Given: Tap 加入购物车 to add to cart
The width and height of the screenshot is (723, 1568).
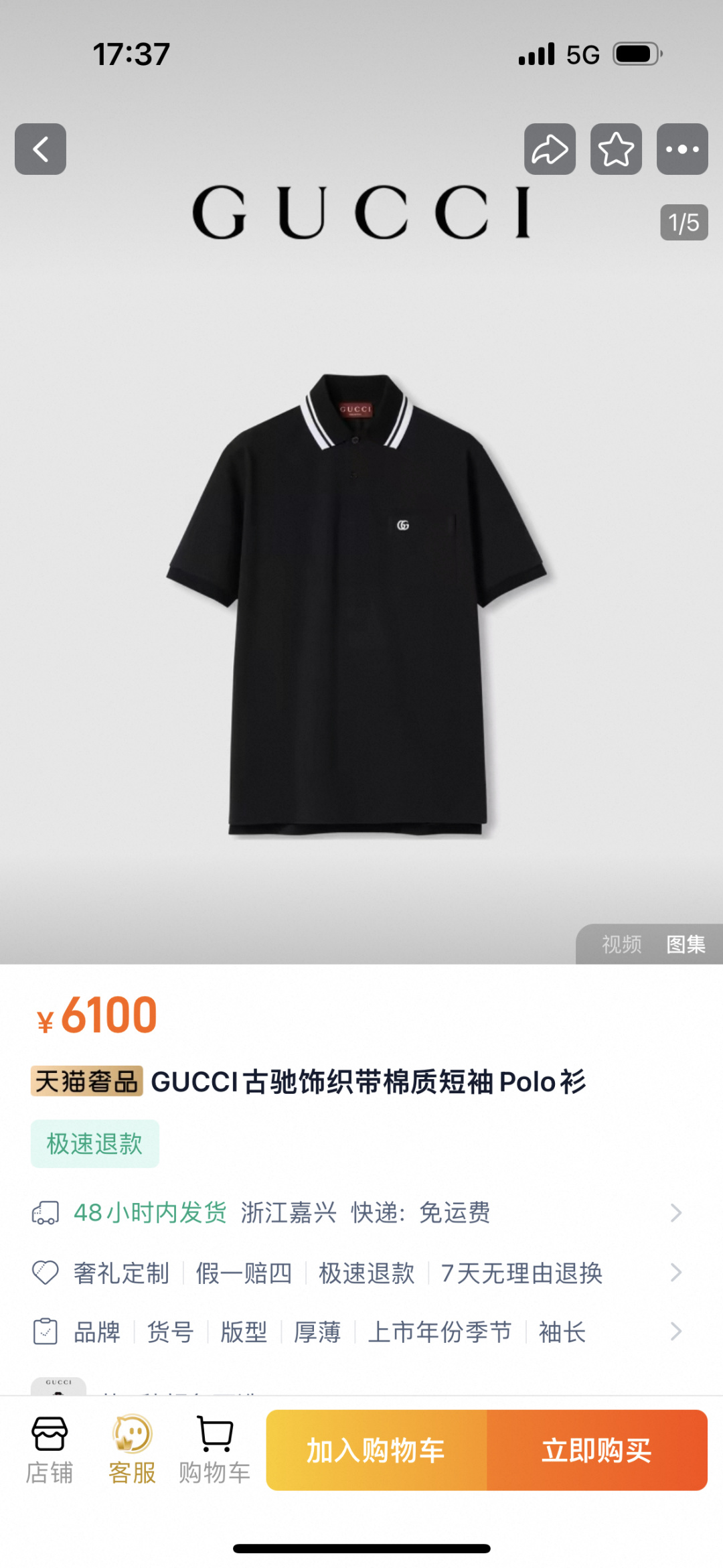Looking at the screenshot, I should point(376,1450).
